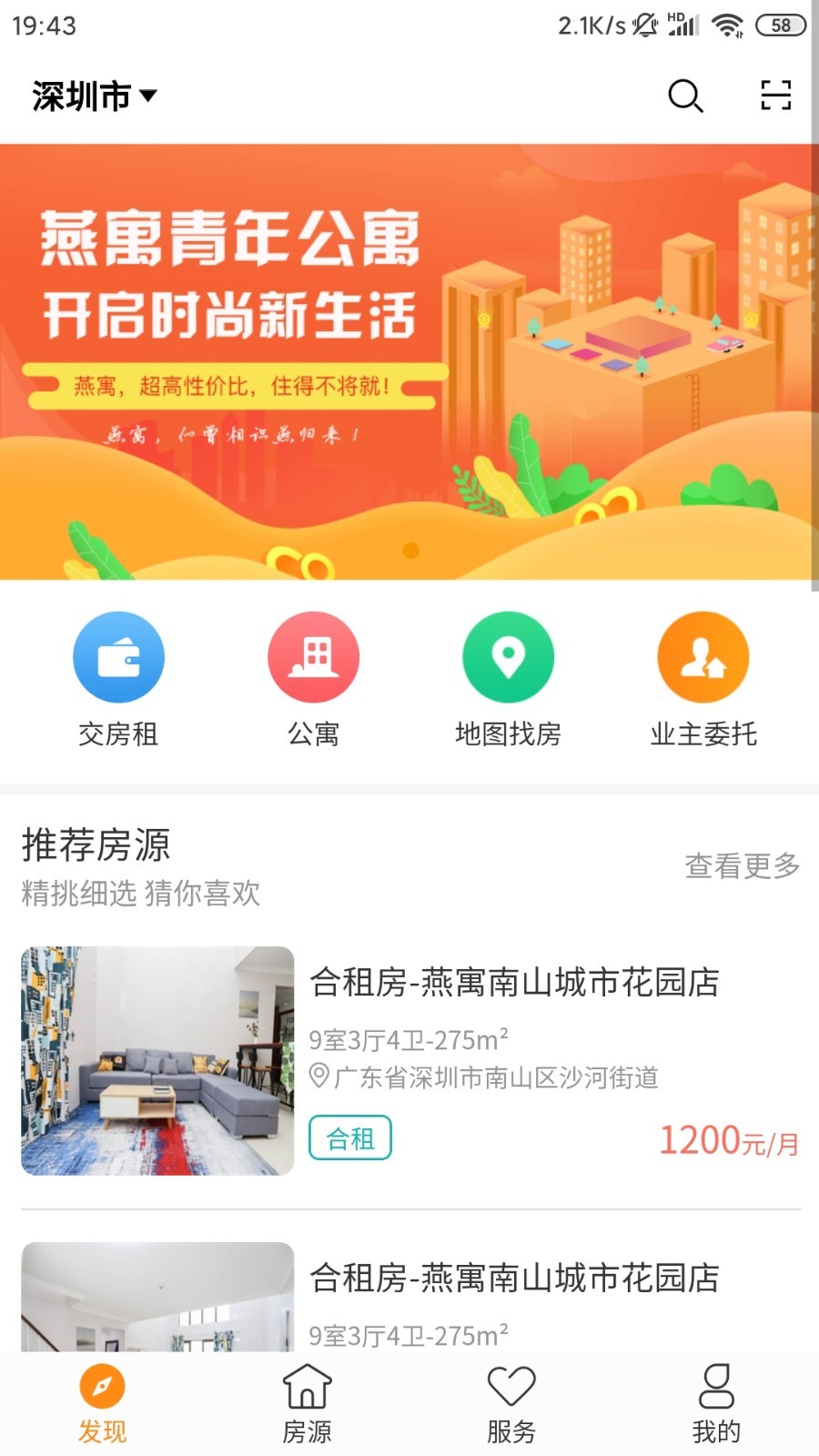Viewport: 819px width, 1456px height.
Task: Select the 房源 home icon
Action: (307, 1386)
